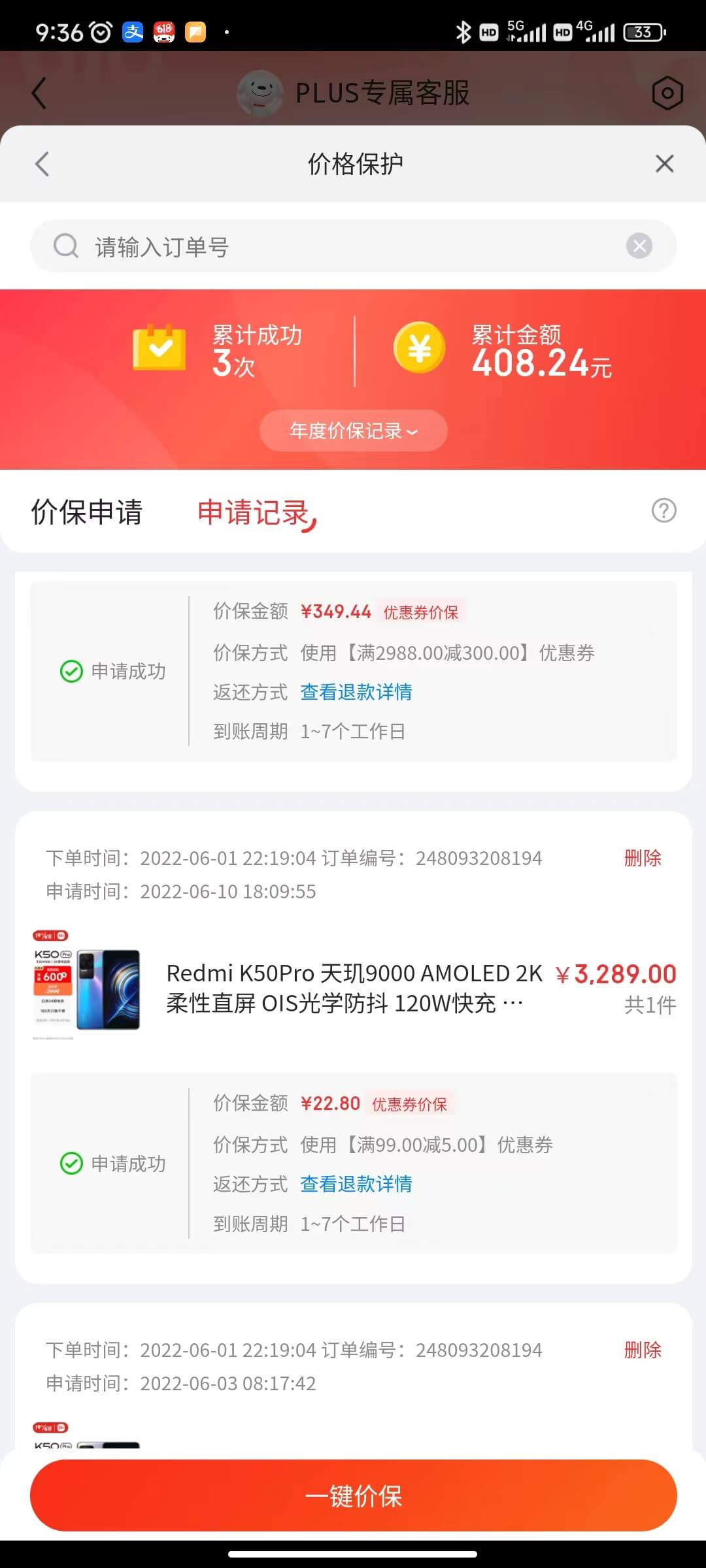Close the 价格保护 panel

pos(664,164)
